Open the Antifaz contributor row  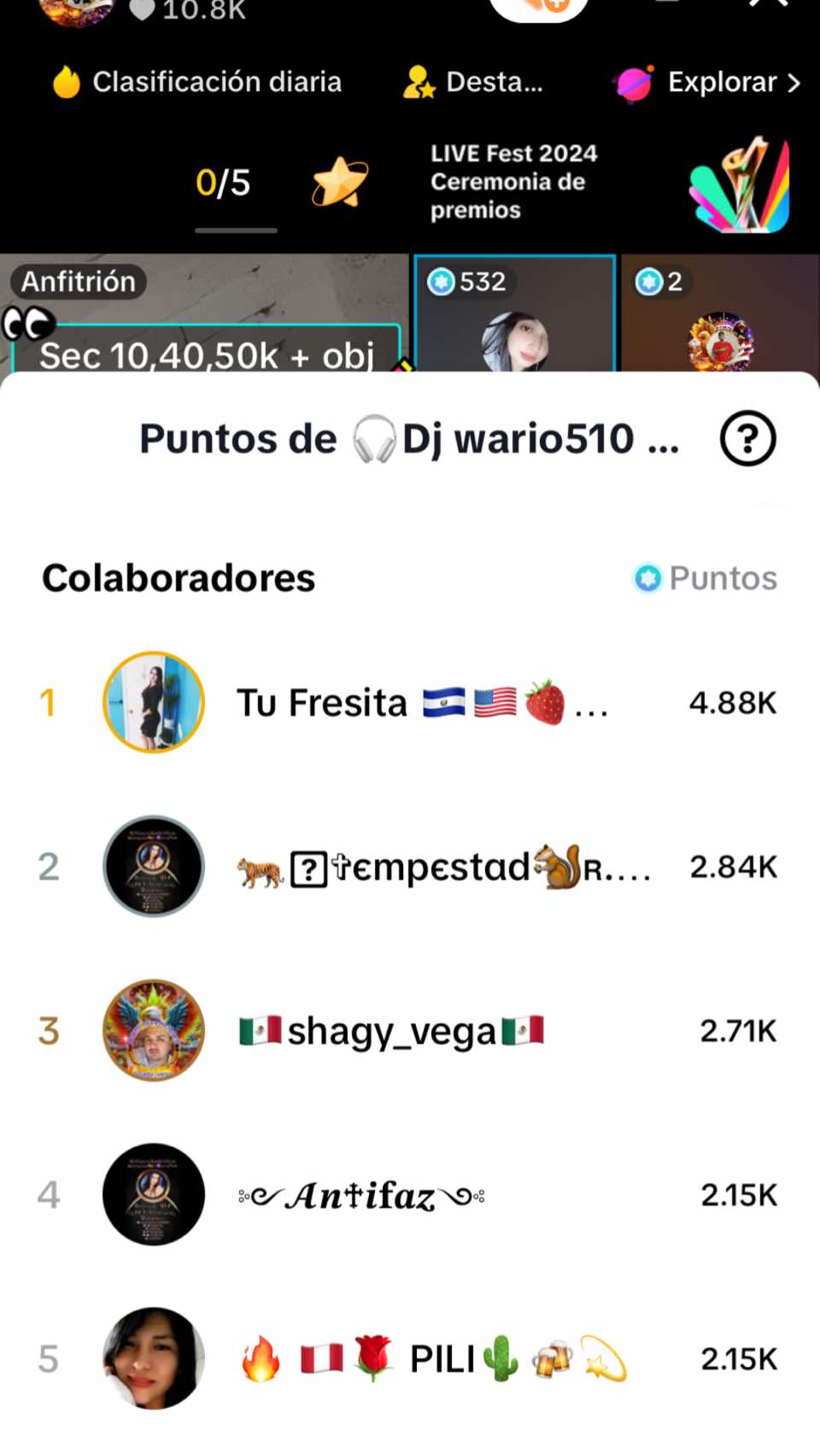[410, 1195]
